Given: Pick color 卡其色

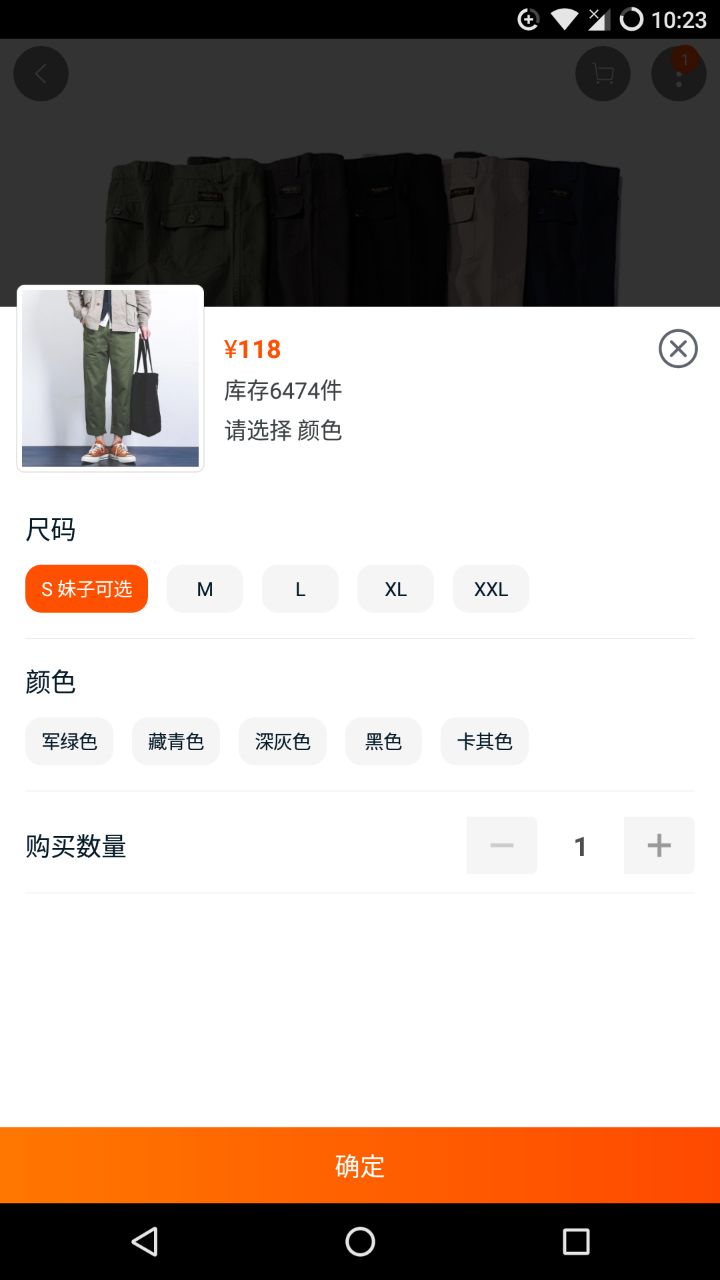Looking at the screenshot, I should [x=485, y=742].
